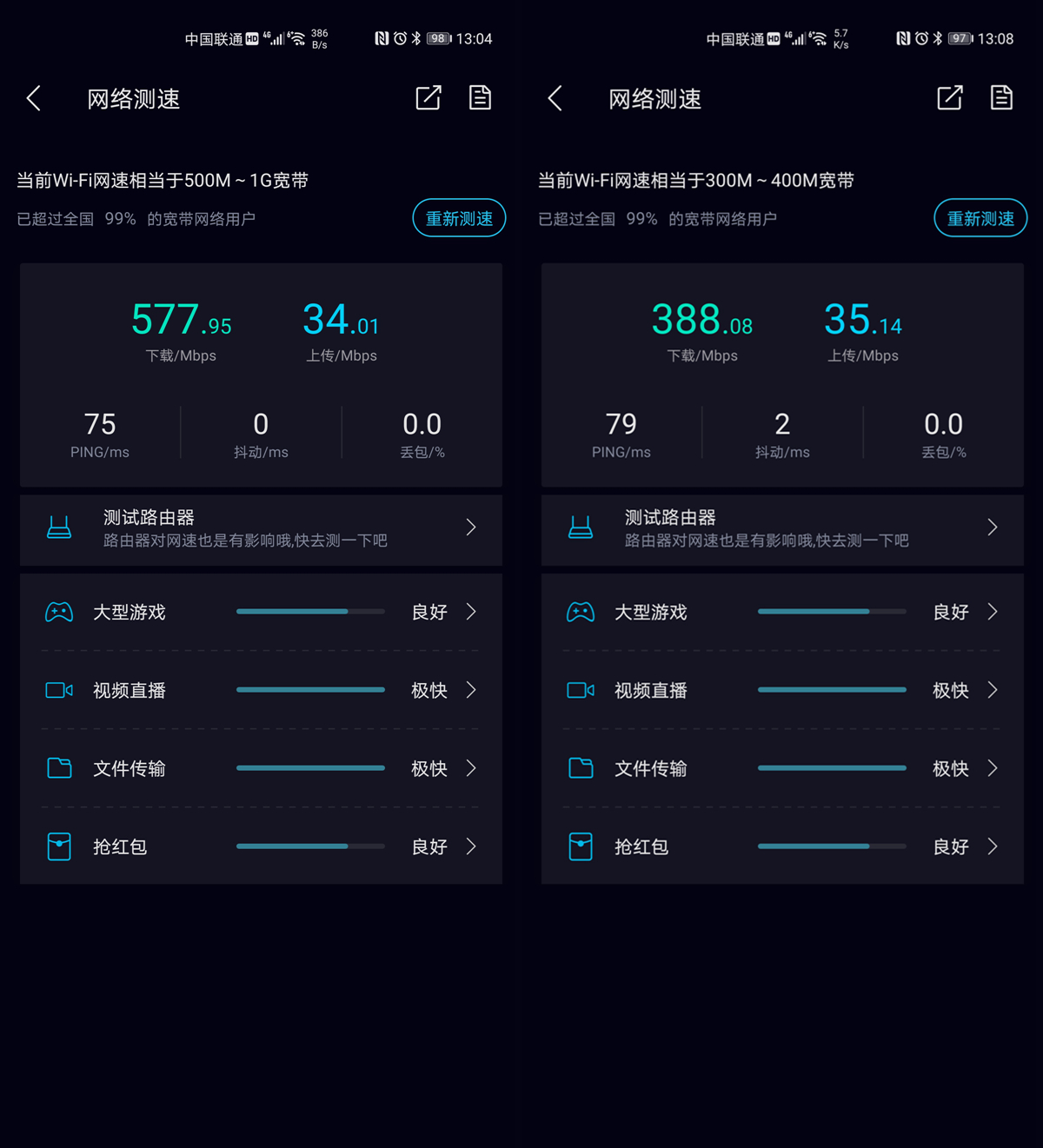1043x1148 pixels.
Task: Open the test report document icon
Action: [x=480, y=98]
